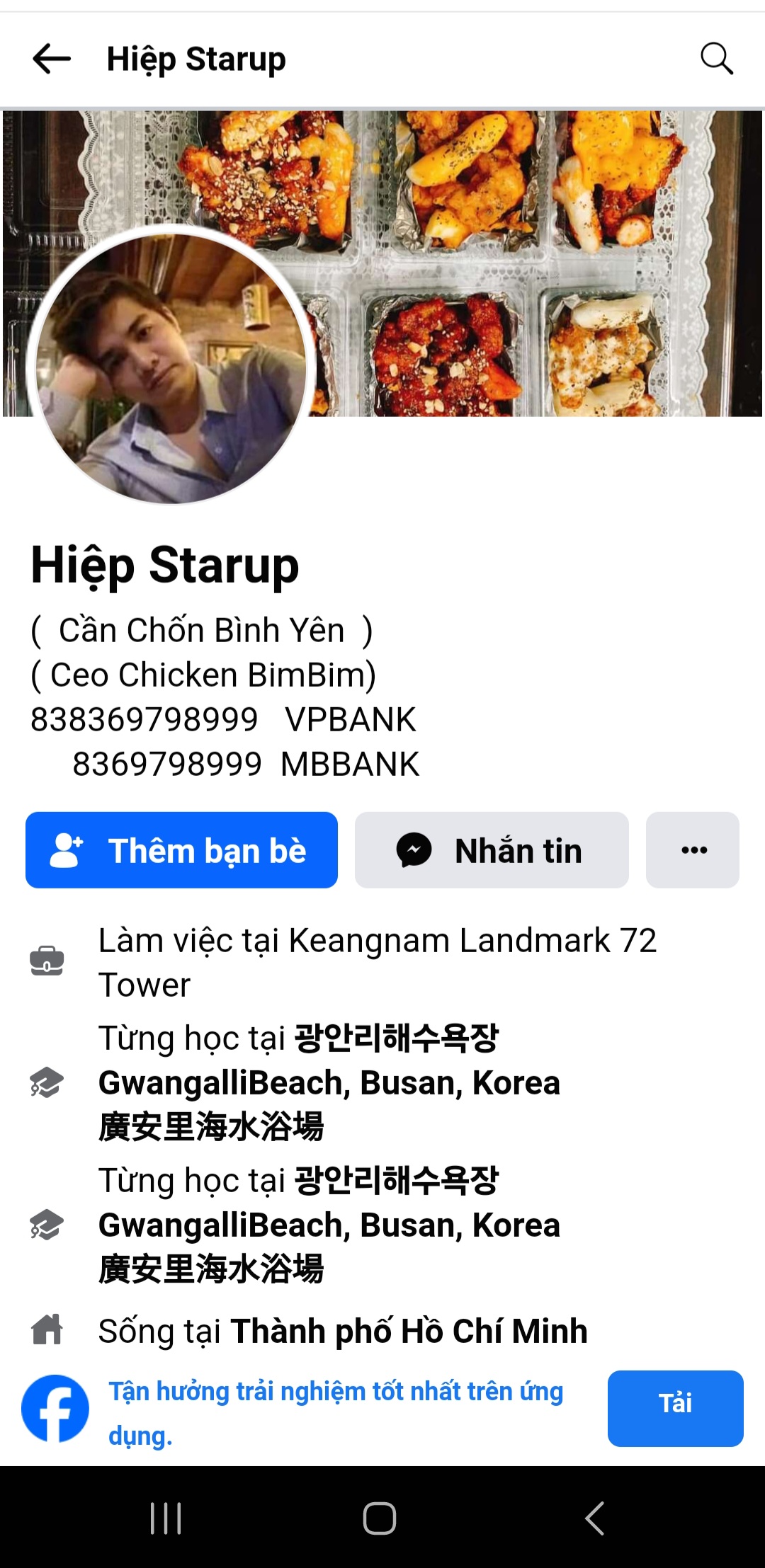Viewport: 765px width, 1568px height.
Task: Open the search magnifier icon
Action: pyautogui.click(x=717, y=59)
